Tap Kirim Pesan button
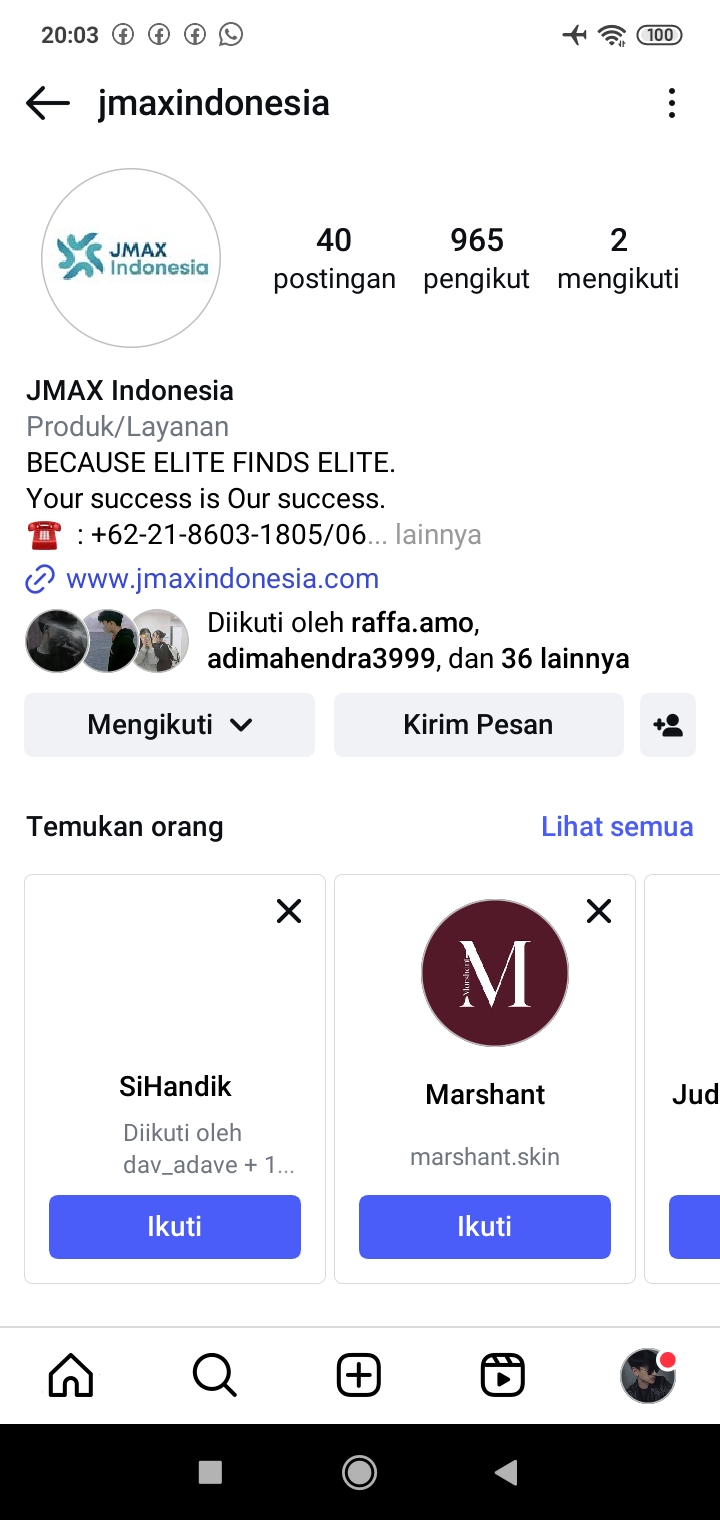 point(478,725)
